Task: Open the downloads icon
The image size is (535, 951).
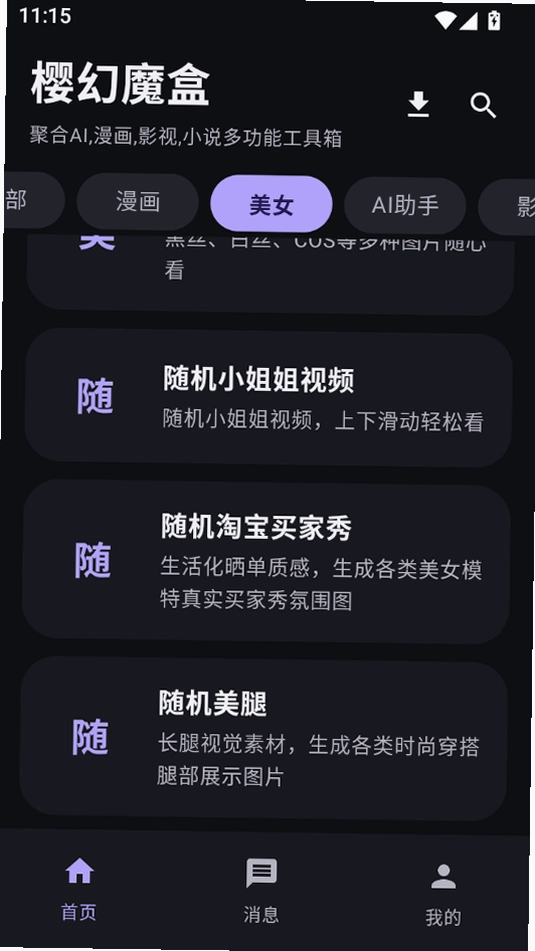Action: click(419, 104)
